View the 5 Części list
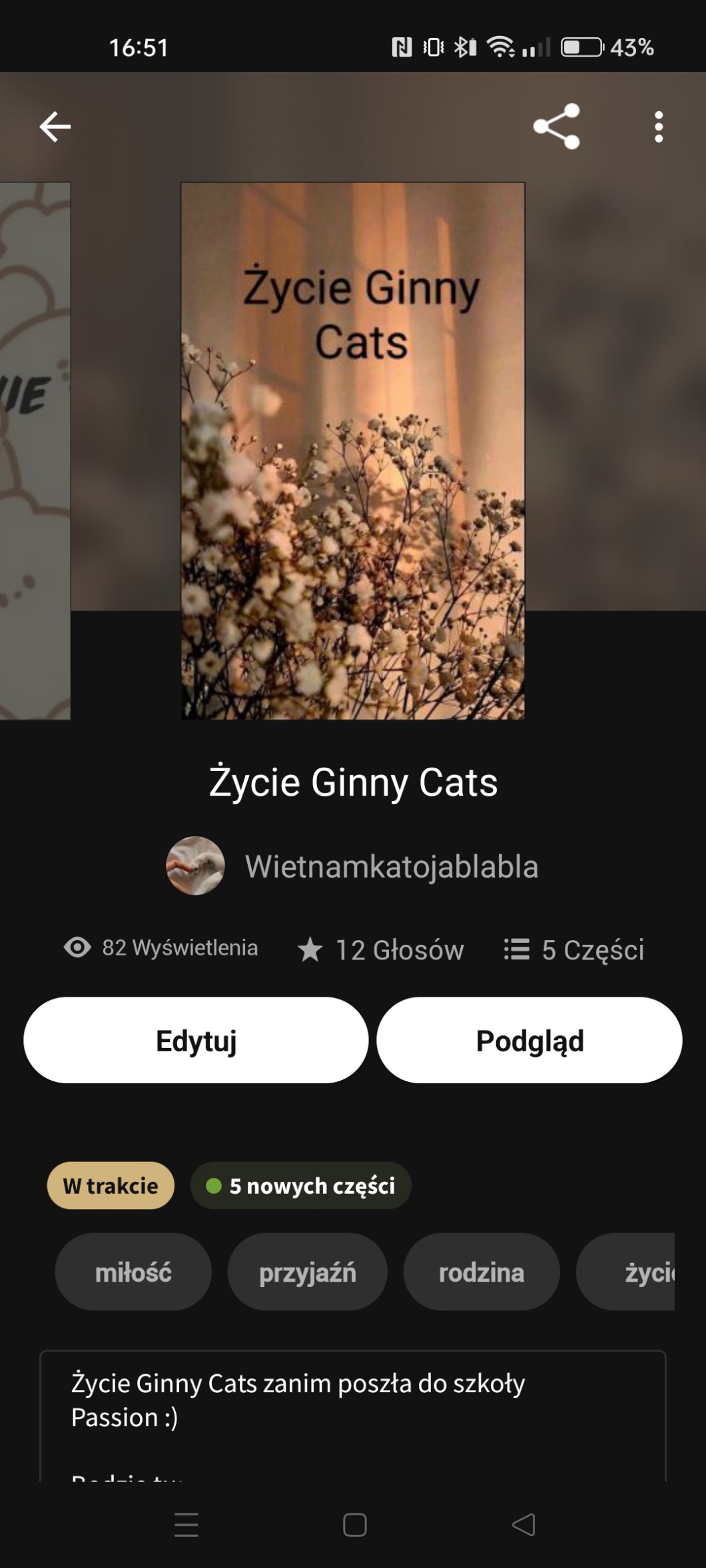Viewport: 706px width, 1568px height. (574, 949)
